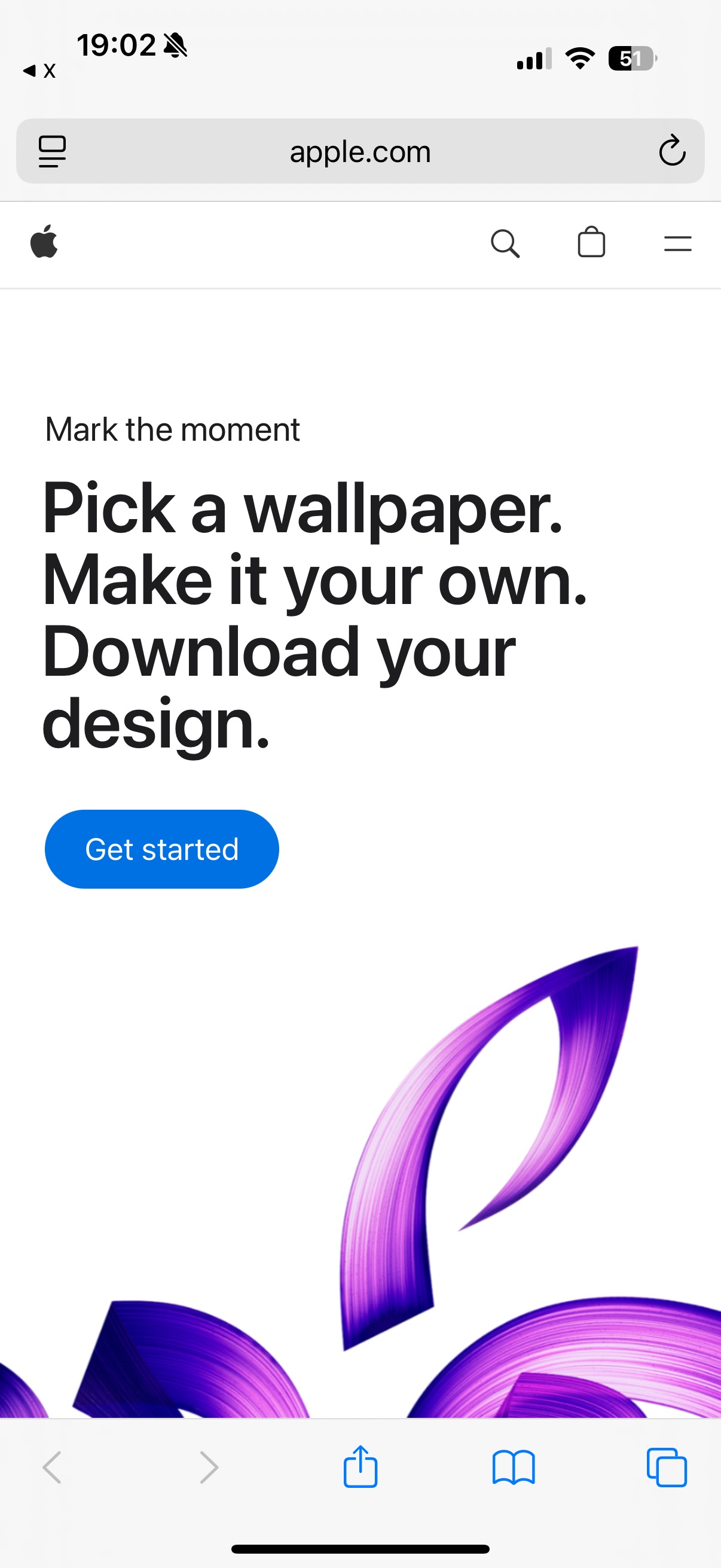
Task: Expand the Apple site hamburger menu
Action: [x=677, y=243]
